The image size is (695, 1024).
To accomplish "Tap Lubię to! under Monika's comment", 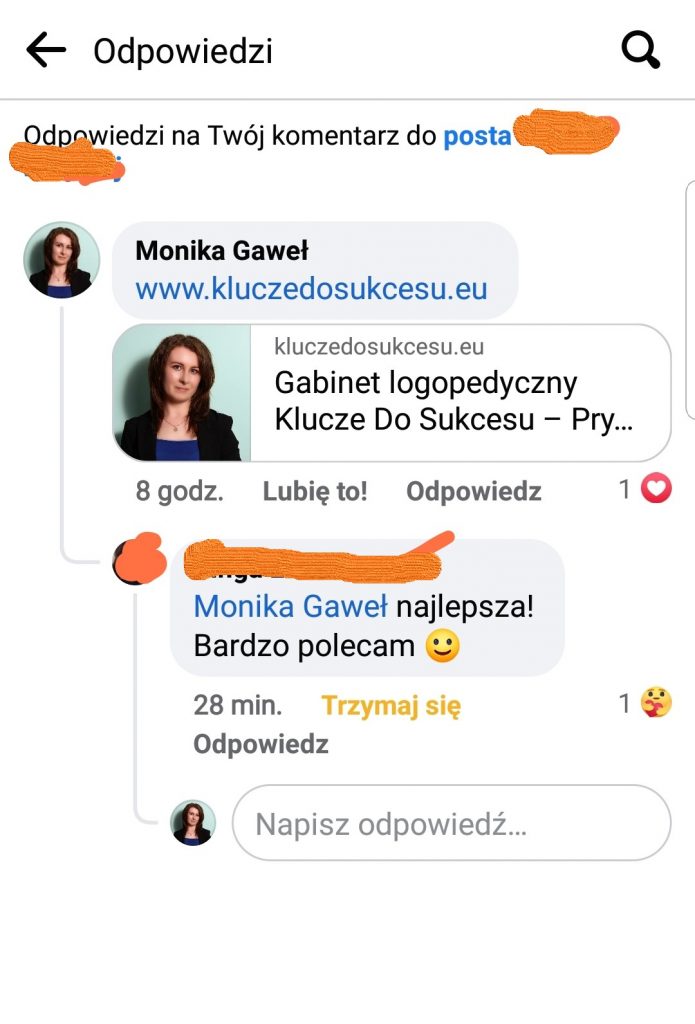I will click(x=315, y=491).
